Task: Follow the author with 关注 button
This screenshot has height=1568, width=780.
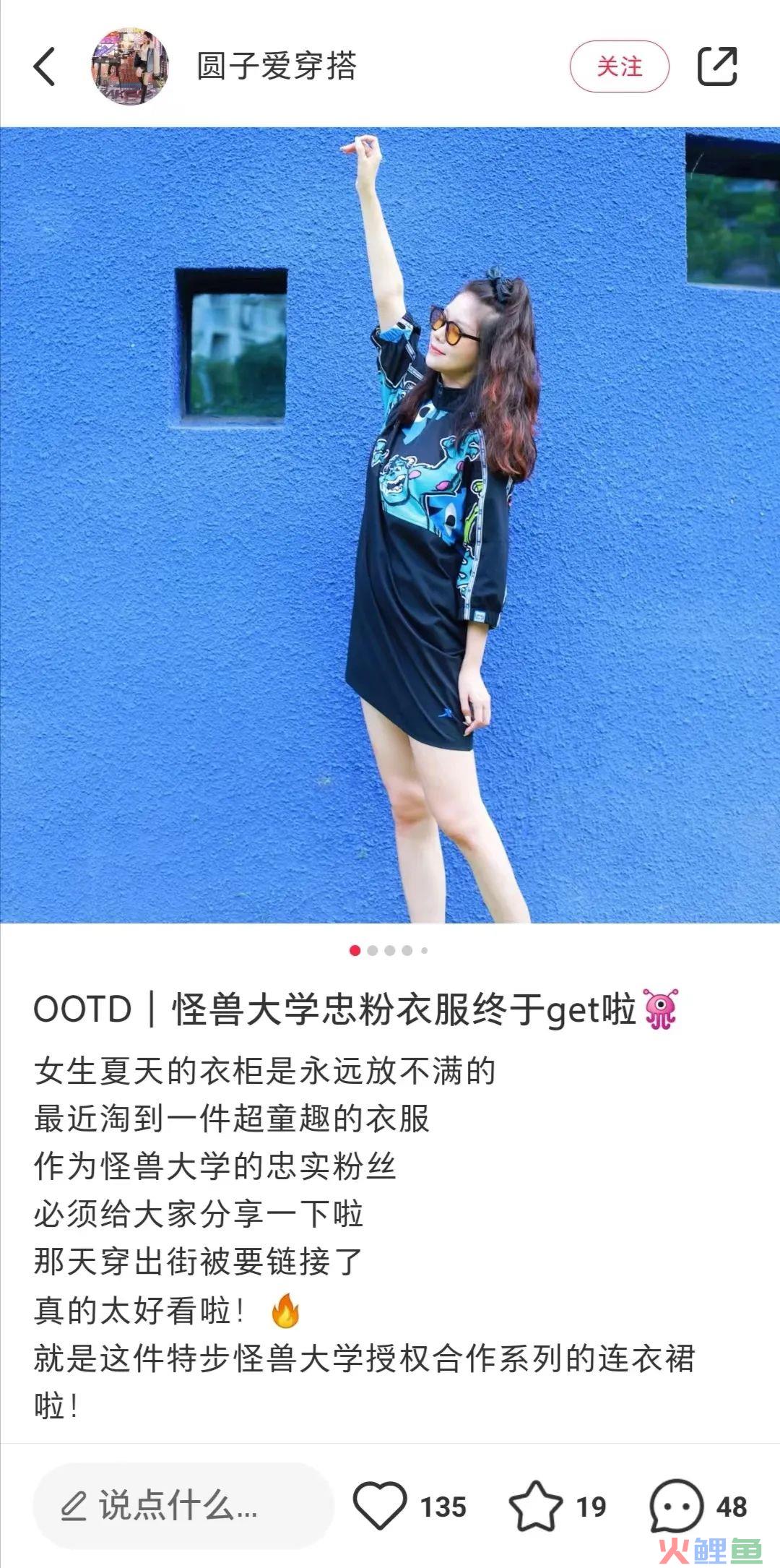Action: pyautogui.click(x=619, y=66)
